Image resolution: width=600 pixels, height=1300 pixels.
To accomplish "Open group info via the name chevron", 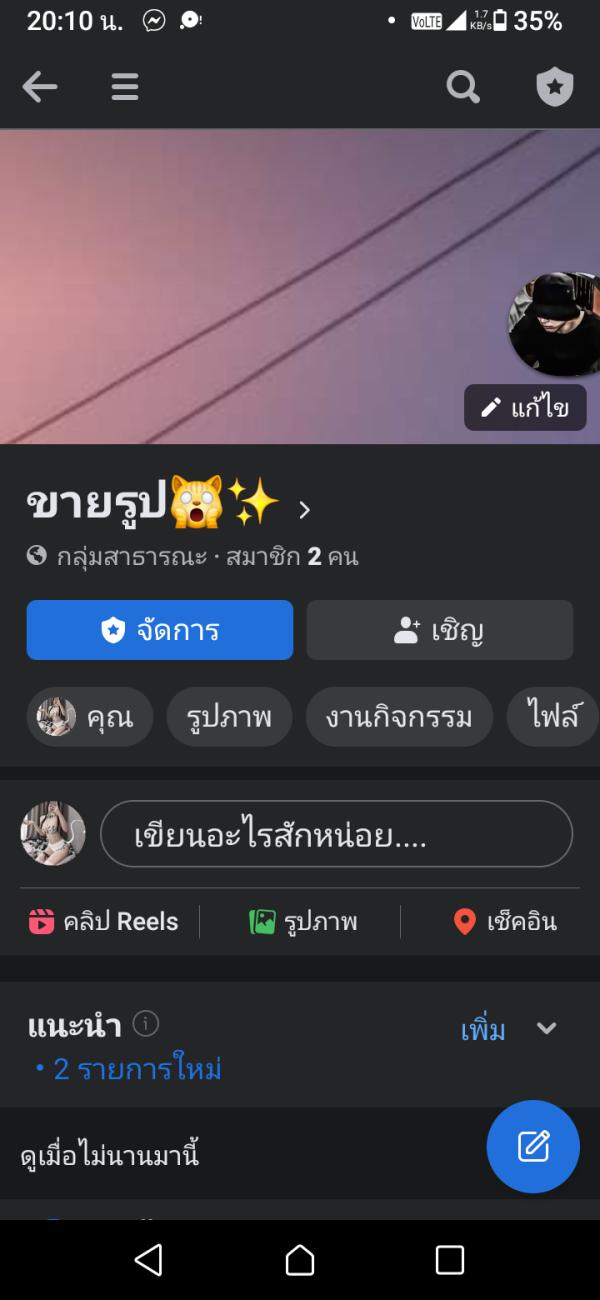I will coord(305,510).
